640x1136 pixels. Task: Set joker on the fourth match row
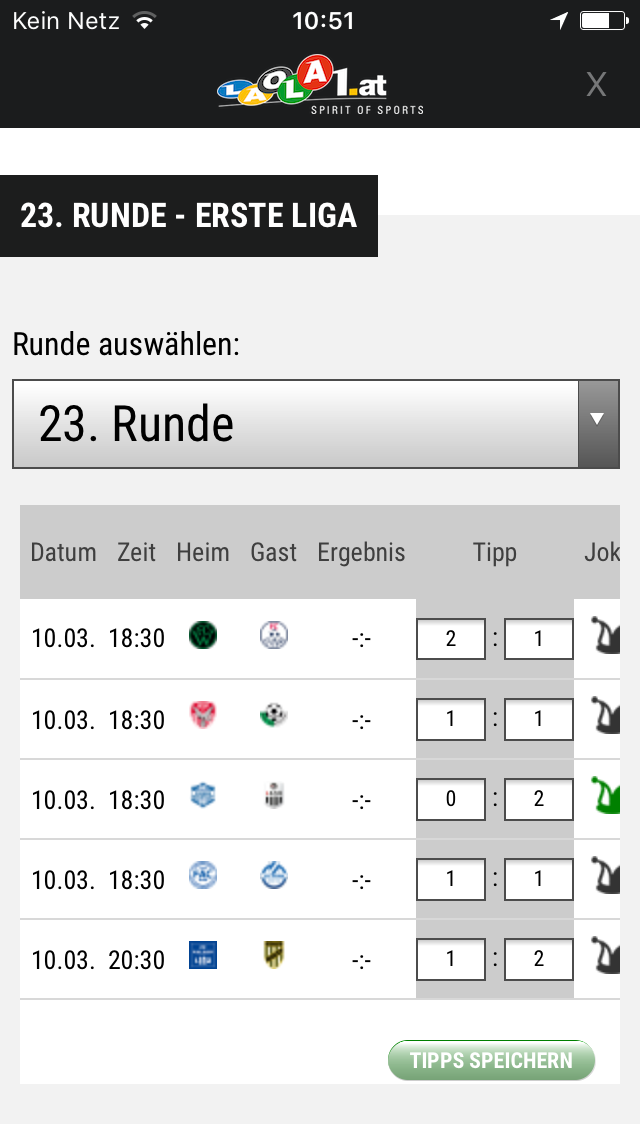[x=606, y=875]
